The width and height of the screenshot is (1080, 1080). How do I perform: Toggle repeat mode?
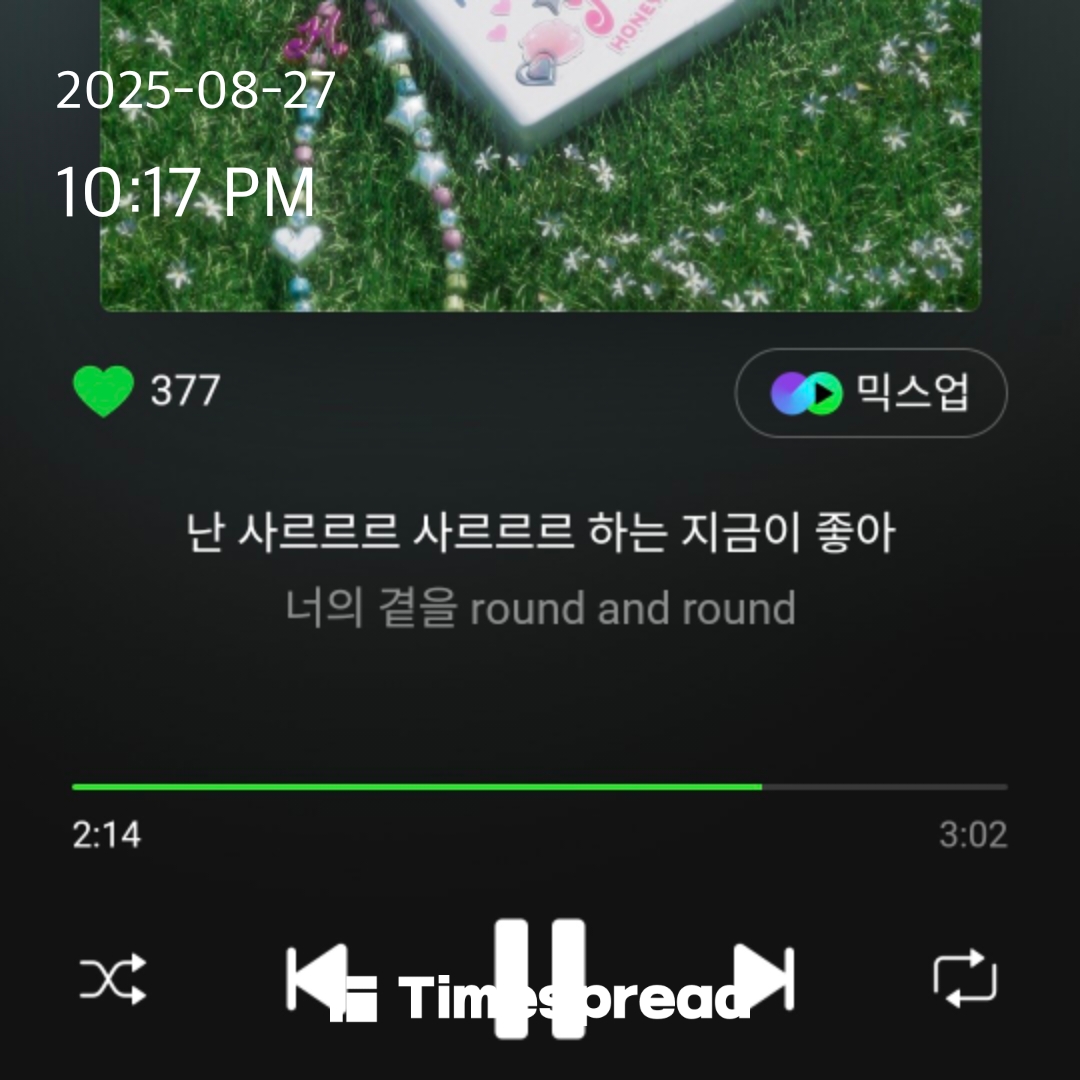click(x=965, y=978)
